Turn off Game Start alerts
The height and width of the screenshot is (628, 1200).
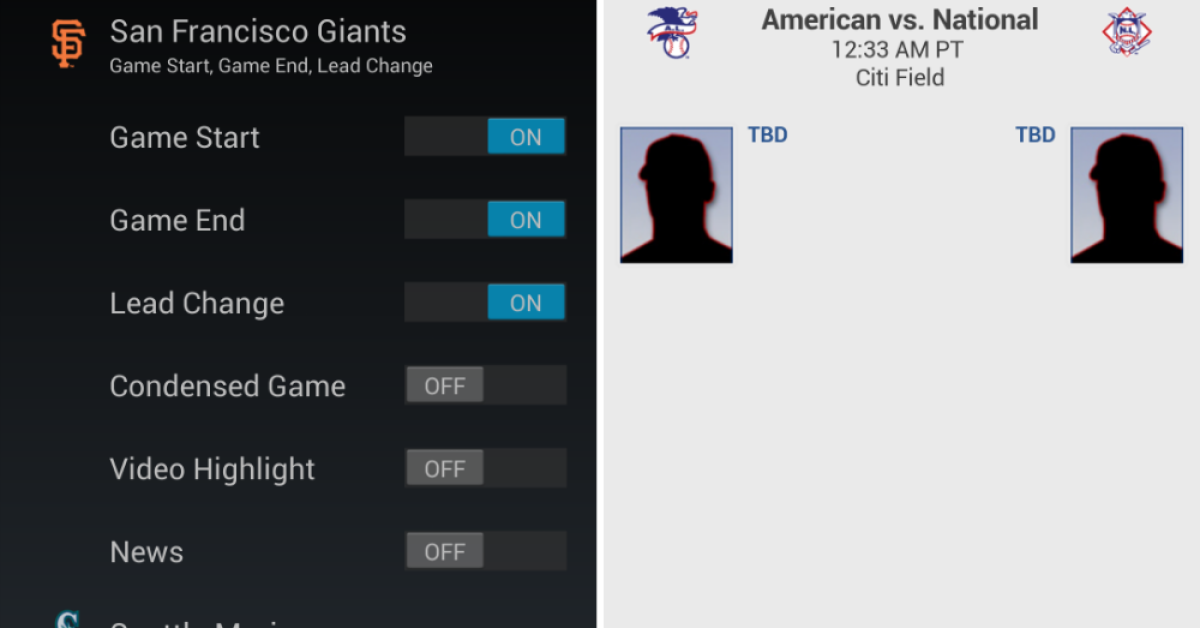click(485, 137)
